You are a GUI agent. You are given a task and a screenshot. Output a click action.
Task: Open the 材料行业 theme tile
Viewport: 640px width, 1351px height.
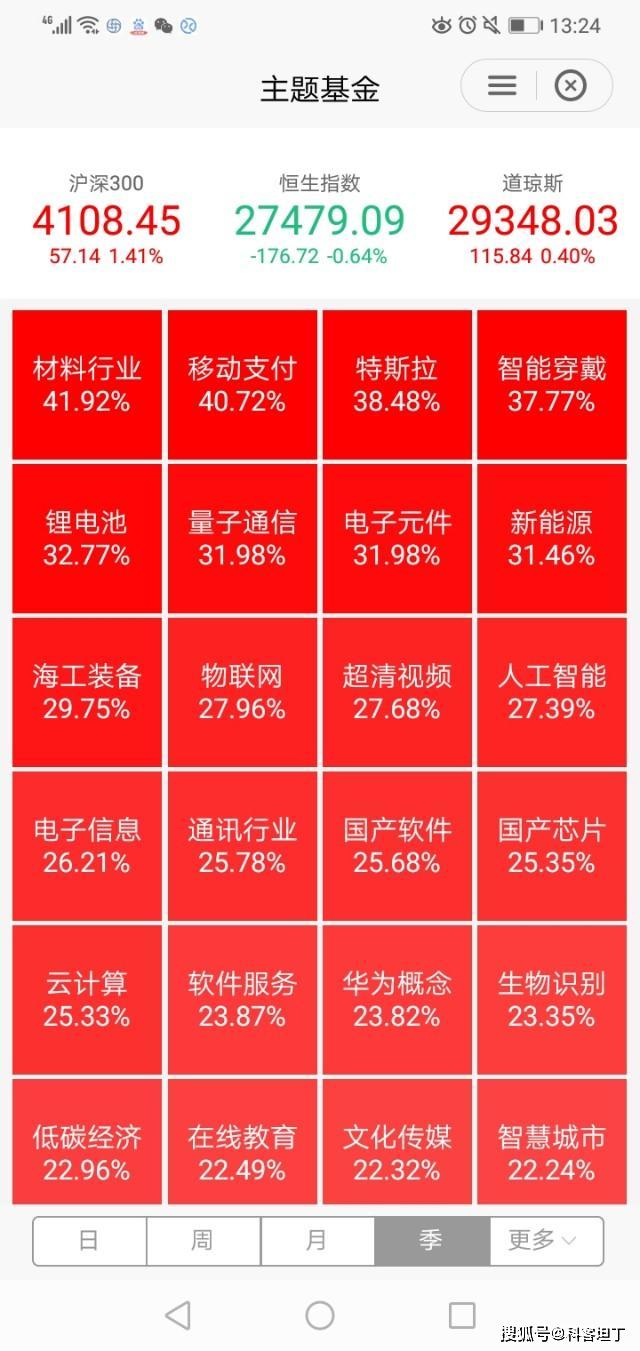[x=87, y=385]
